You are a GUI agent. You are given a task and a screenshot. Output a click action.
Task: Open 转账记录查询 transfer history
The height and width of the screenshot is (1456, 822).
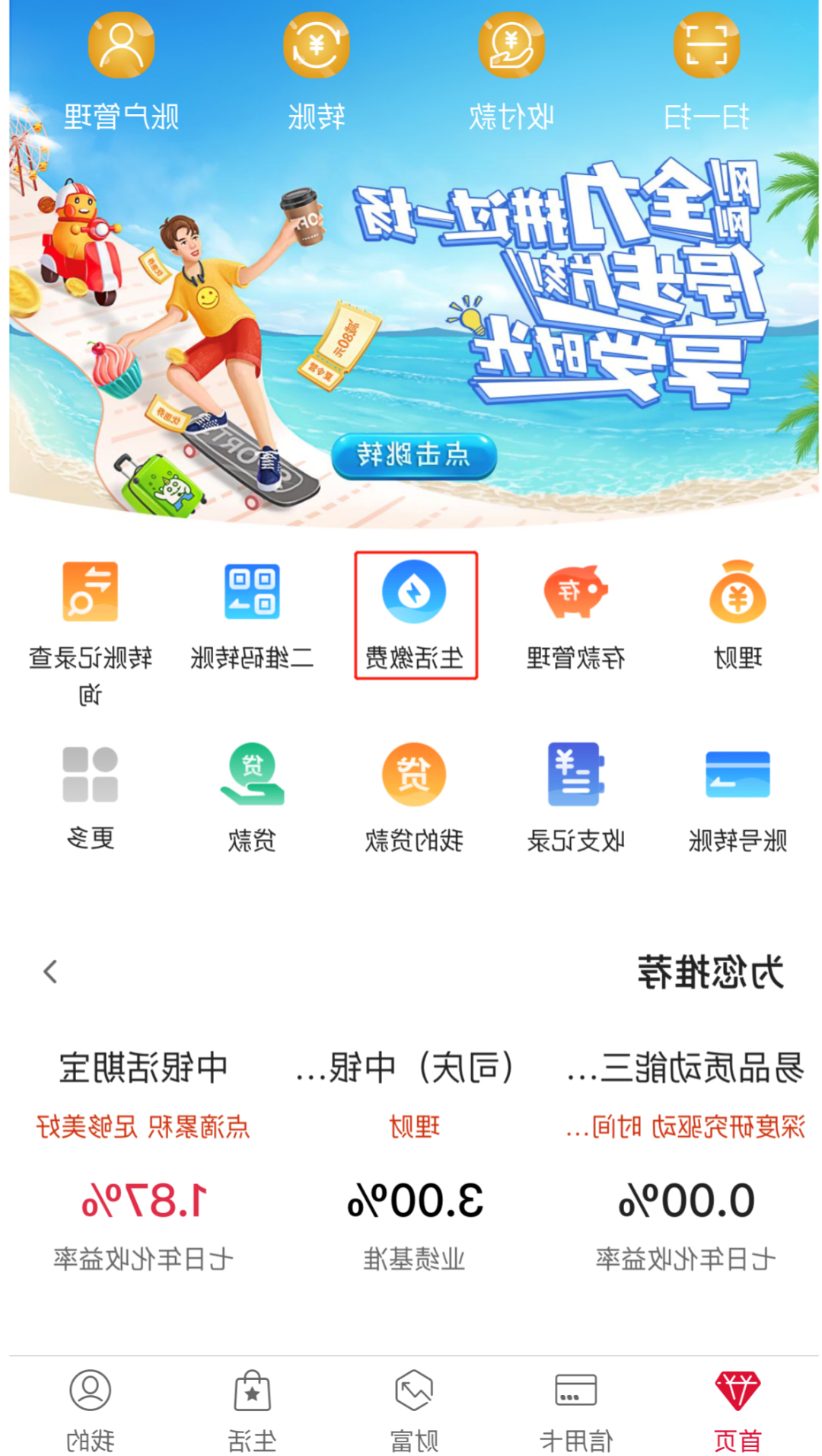tap(90, 624)
